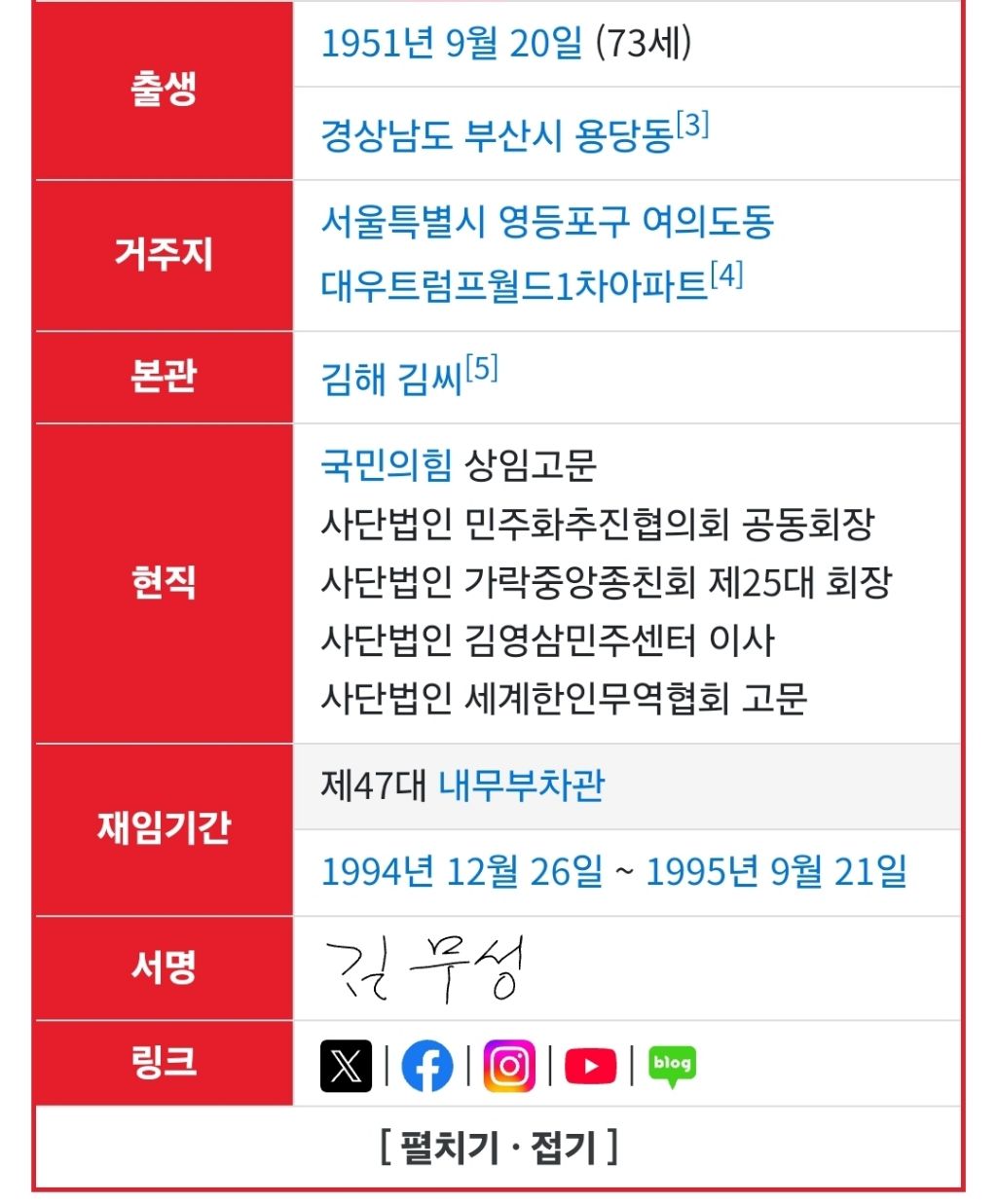Viewport: 997px width, 1204px height.
Task: Open the 1951년 9월 20일 birth date link
Action: pos(452,44)
